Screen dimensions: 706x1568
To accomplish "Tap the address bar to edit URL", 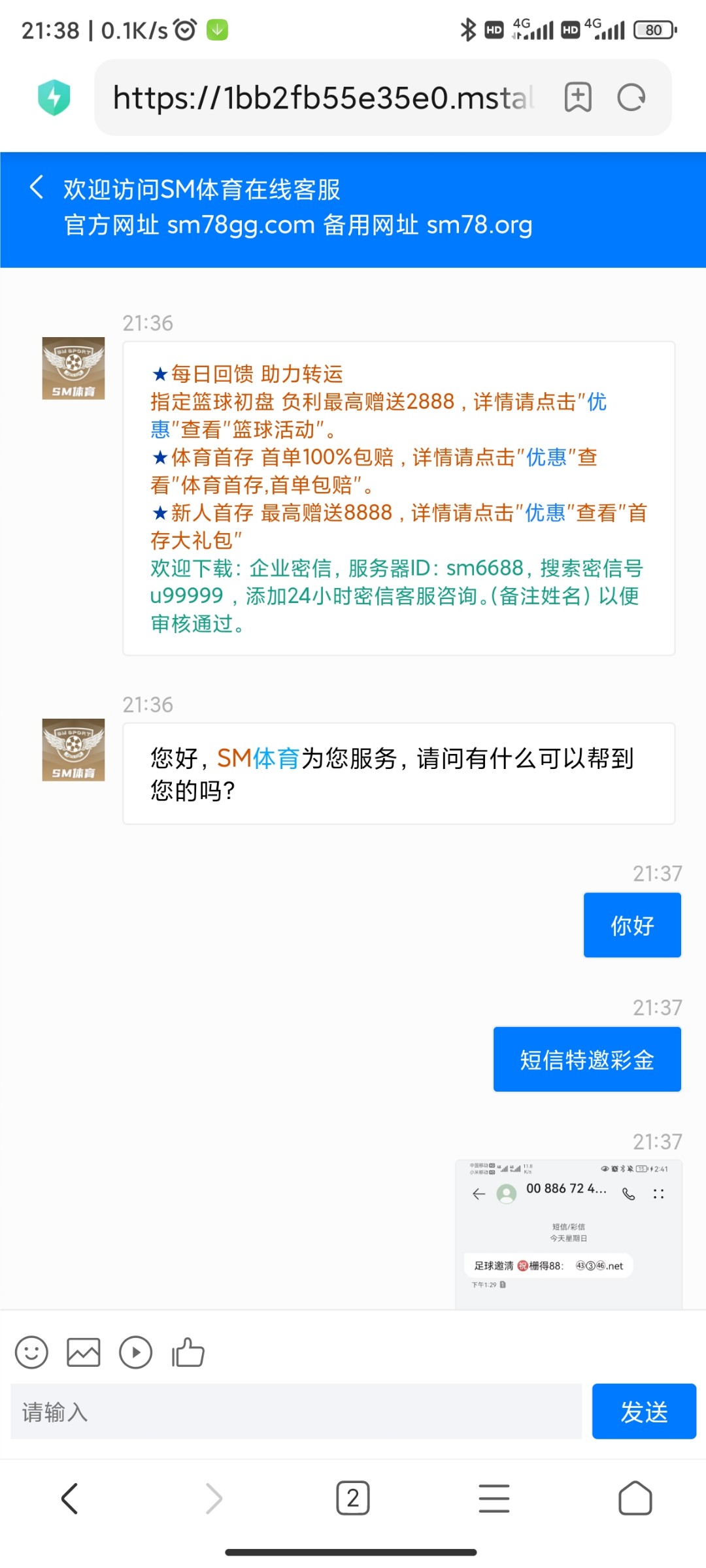I will pyautogui.click(x=320, y=97).
